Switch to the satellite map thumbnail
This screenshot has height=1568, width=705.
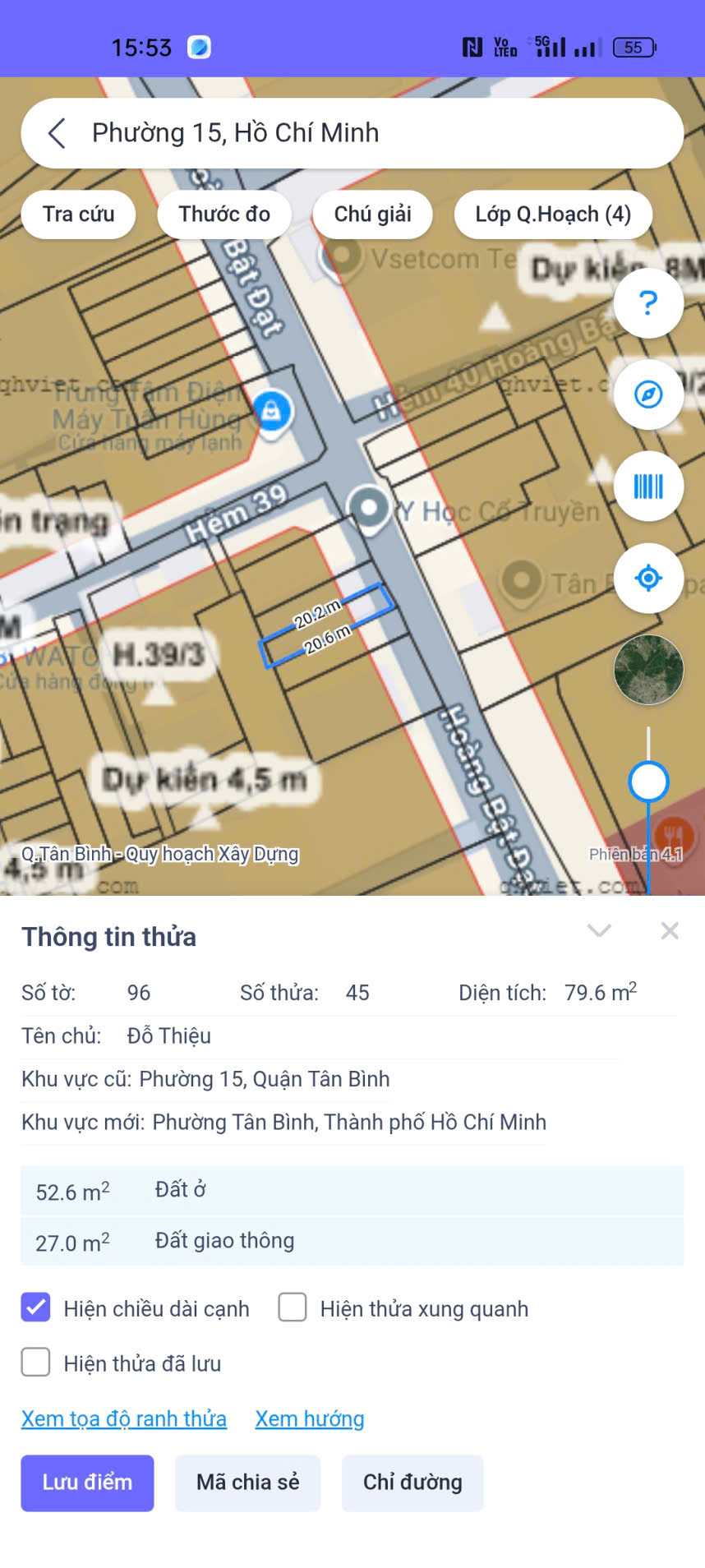648,670
